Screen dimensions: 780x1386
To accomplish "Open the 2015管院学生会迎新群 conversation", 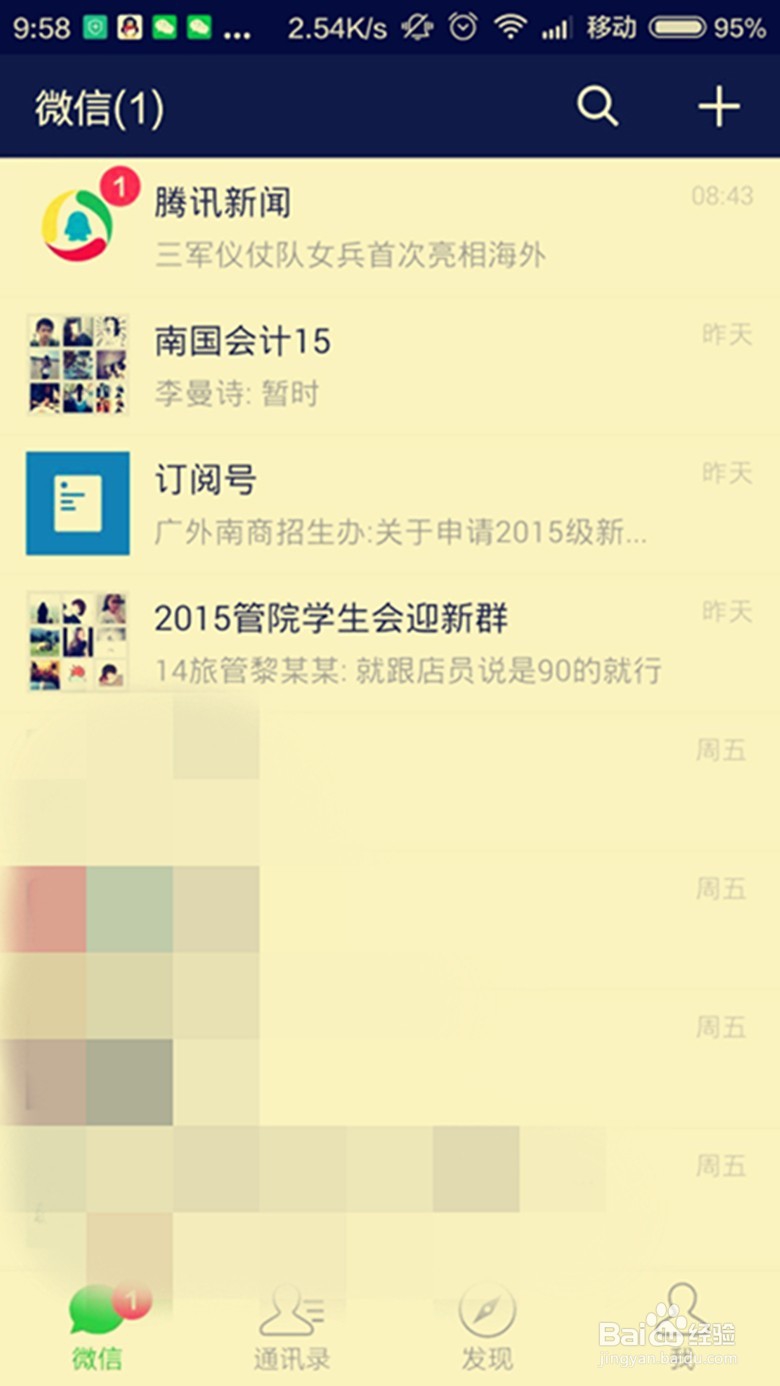I will [x=390, y=640].
